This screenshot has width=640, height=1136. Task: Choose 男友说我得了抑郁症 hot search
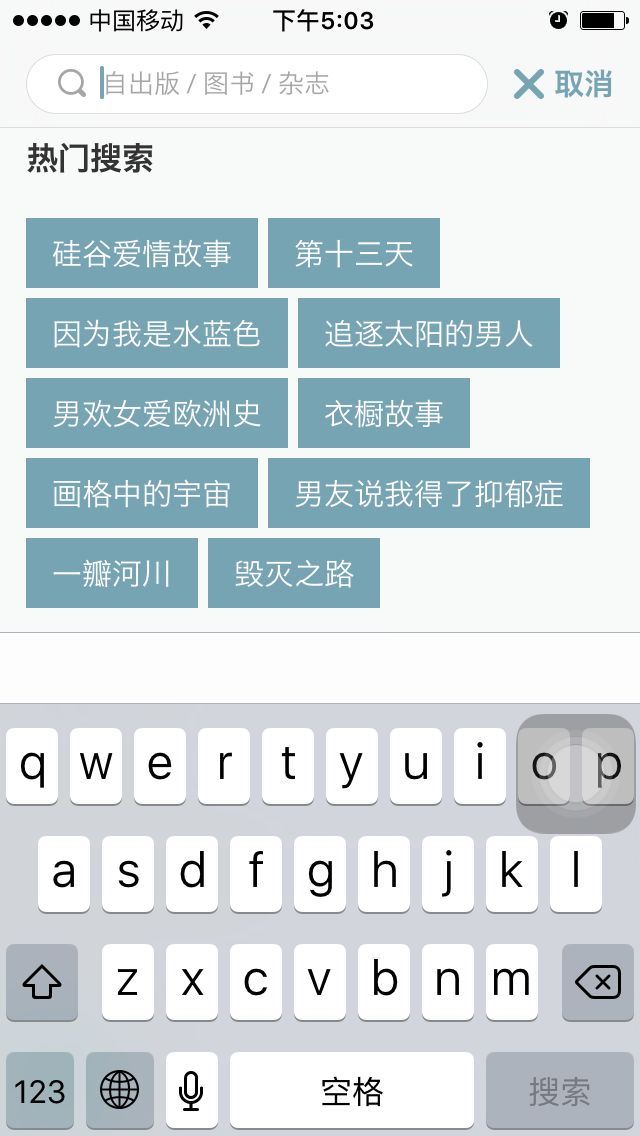pos(429,493)
